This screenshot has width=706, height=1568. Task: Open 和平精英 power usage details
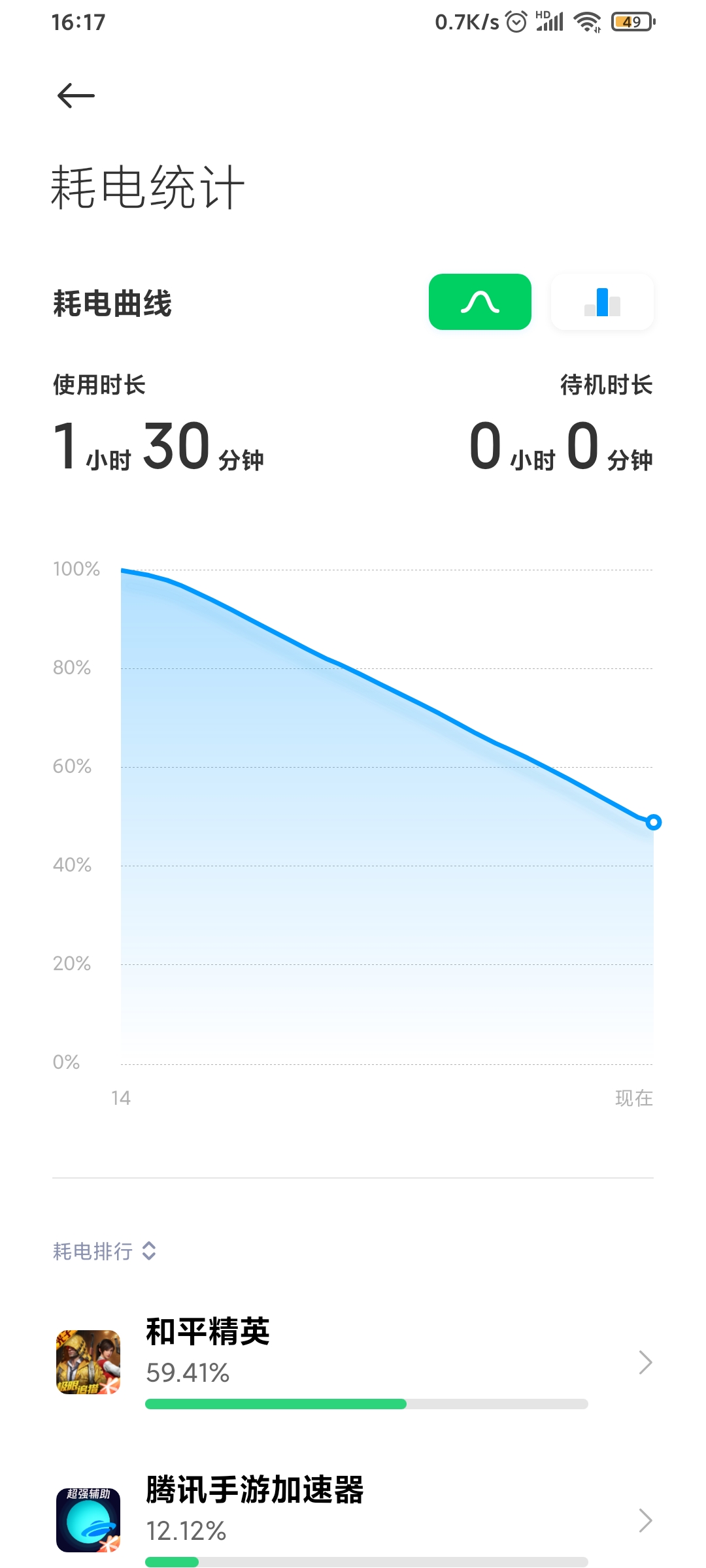pos(353,1362)
